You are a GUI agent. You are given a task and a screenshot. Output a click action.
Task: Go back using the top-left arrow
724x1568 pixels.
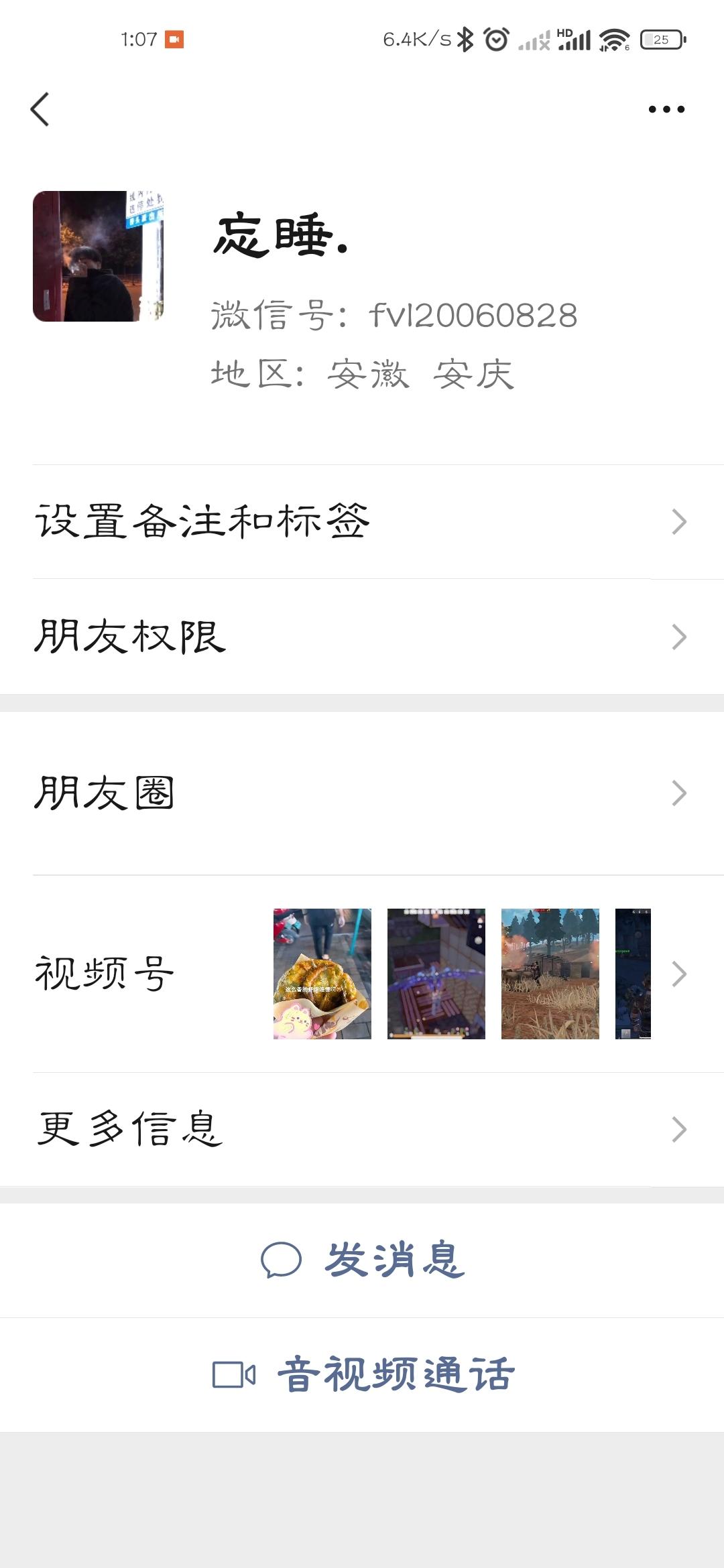(x=40, y=109)
